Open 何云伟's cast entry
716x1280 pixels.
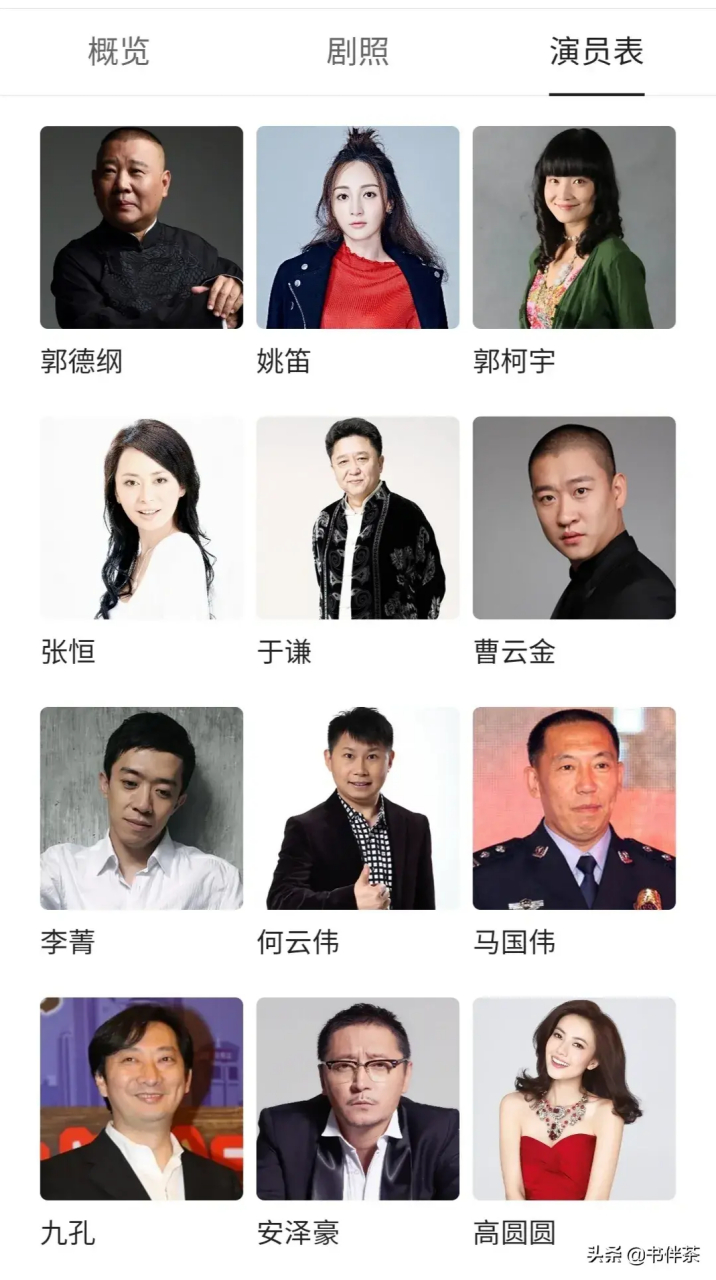click(358, 808)
